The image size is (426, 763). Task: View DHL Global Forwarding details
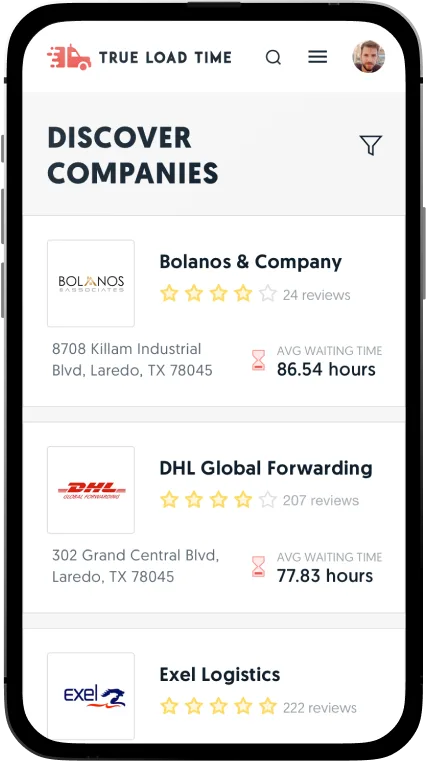pos(214,517)
